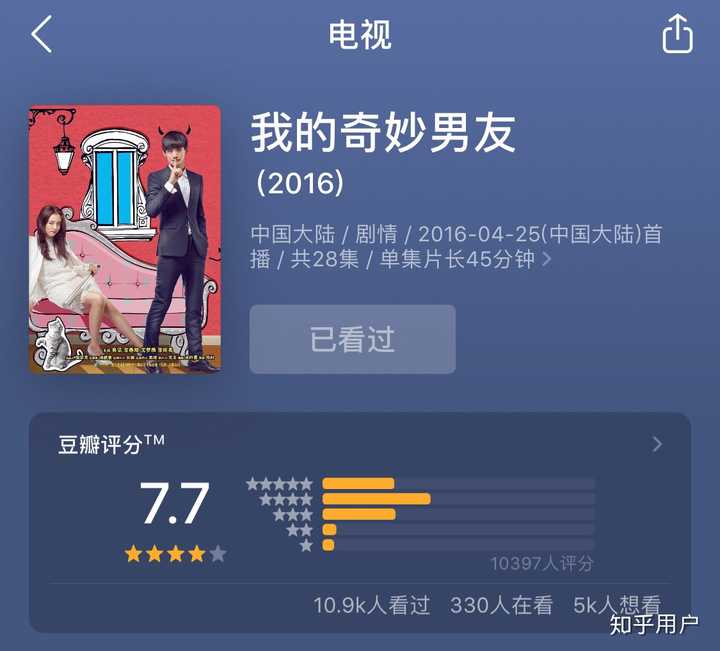Go back using the arrow

[41, 35]
